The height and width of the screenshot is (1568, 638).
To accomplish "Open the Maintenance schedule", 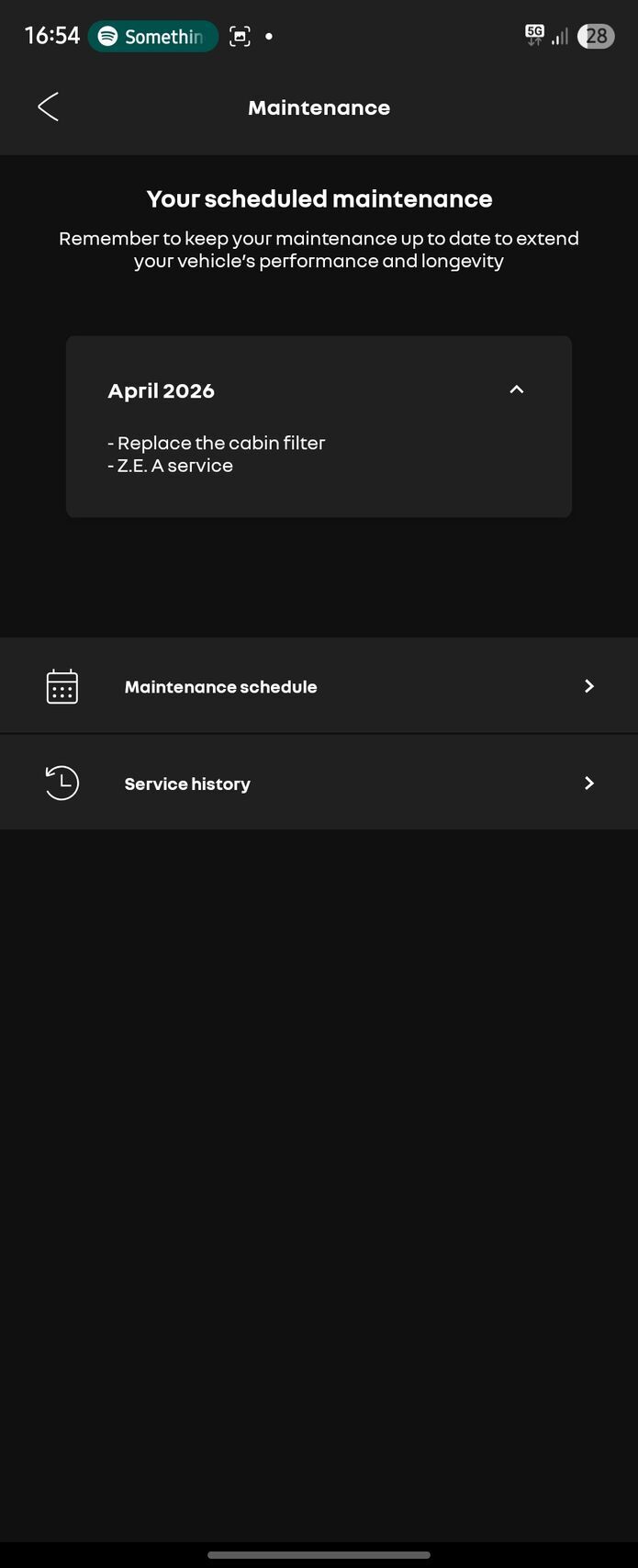I will pos(319,686).
